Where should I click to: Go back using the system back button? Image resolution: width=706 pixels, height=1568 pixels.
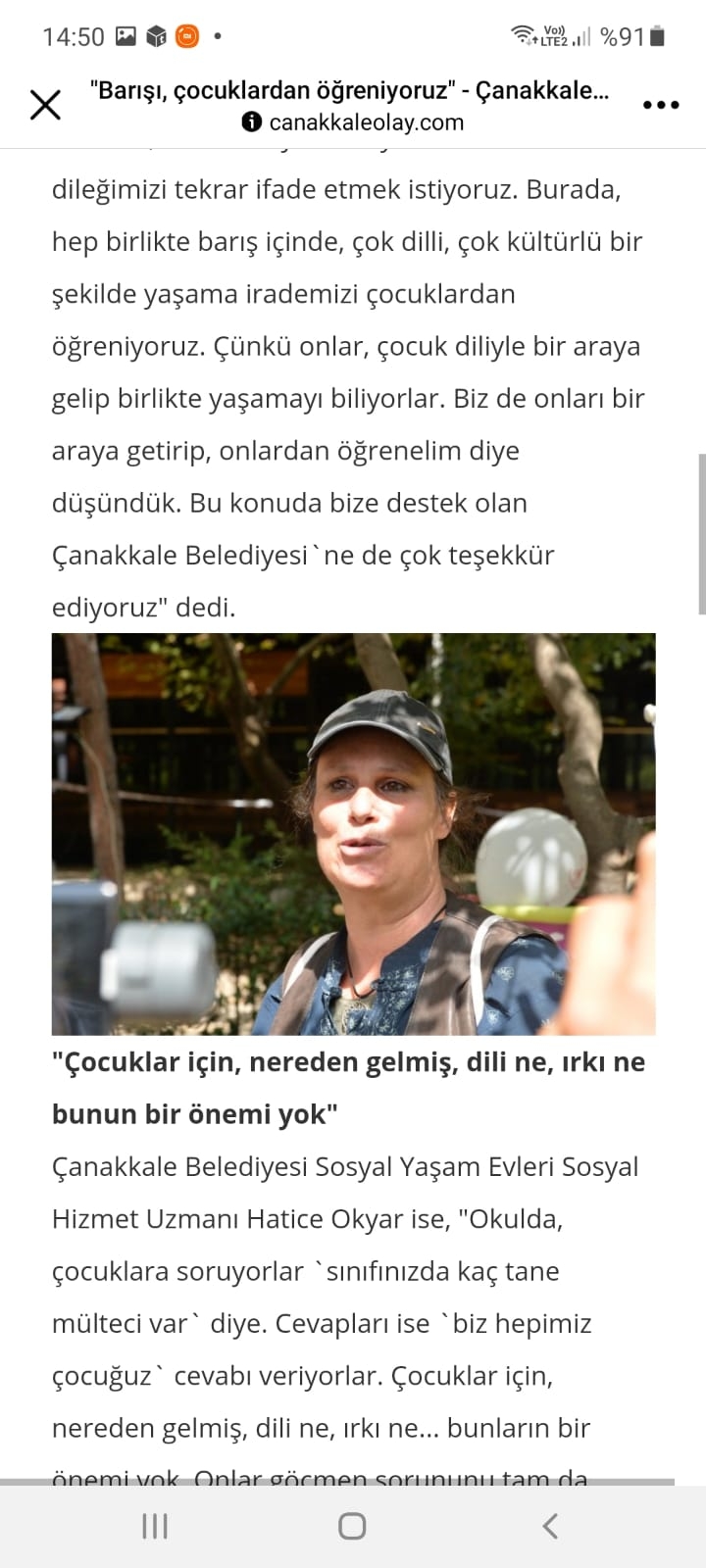coord(550,1526)
